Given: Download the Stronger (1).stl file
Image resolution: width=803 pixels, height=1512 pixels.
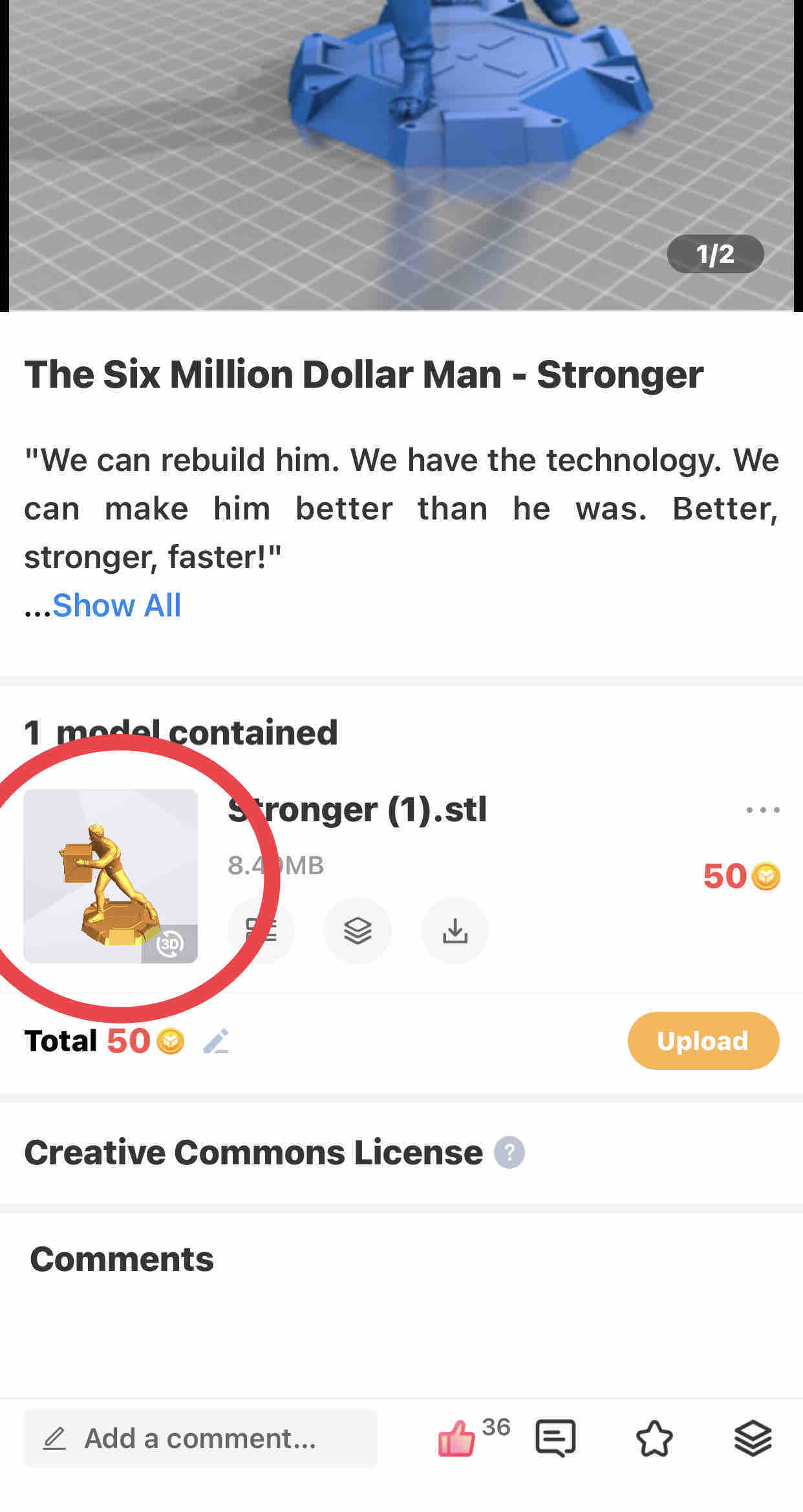Looking at the screenshot, I should pyautogui.click(x=455, y=930).
